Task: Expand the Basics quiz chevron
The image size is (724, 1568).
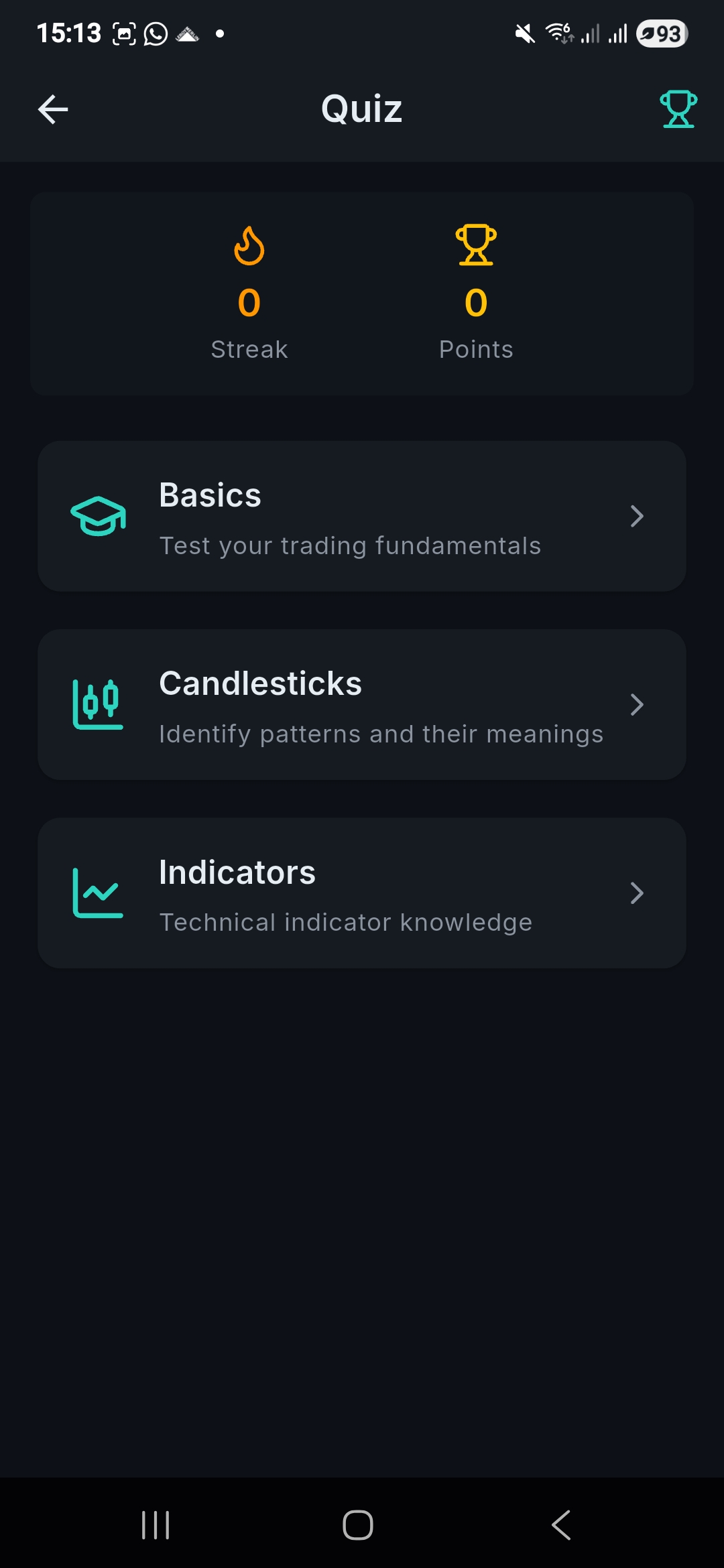Action: [637, 516]
